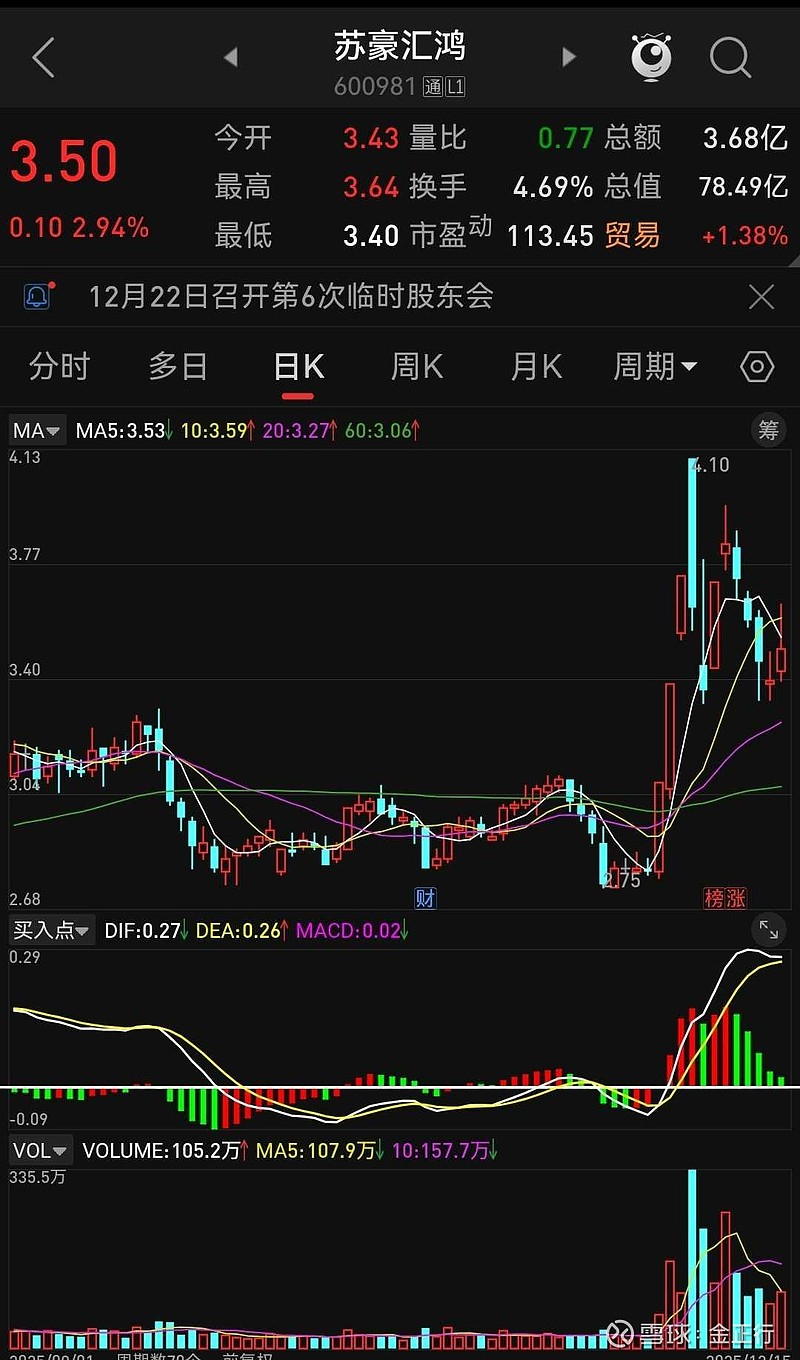The height and width of the screenshot is (1360, 800).
Task: Open the robot assistant icon
Action: [x=651, y=57]
